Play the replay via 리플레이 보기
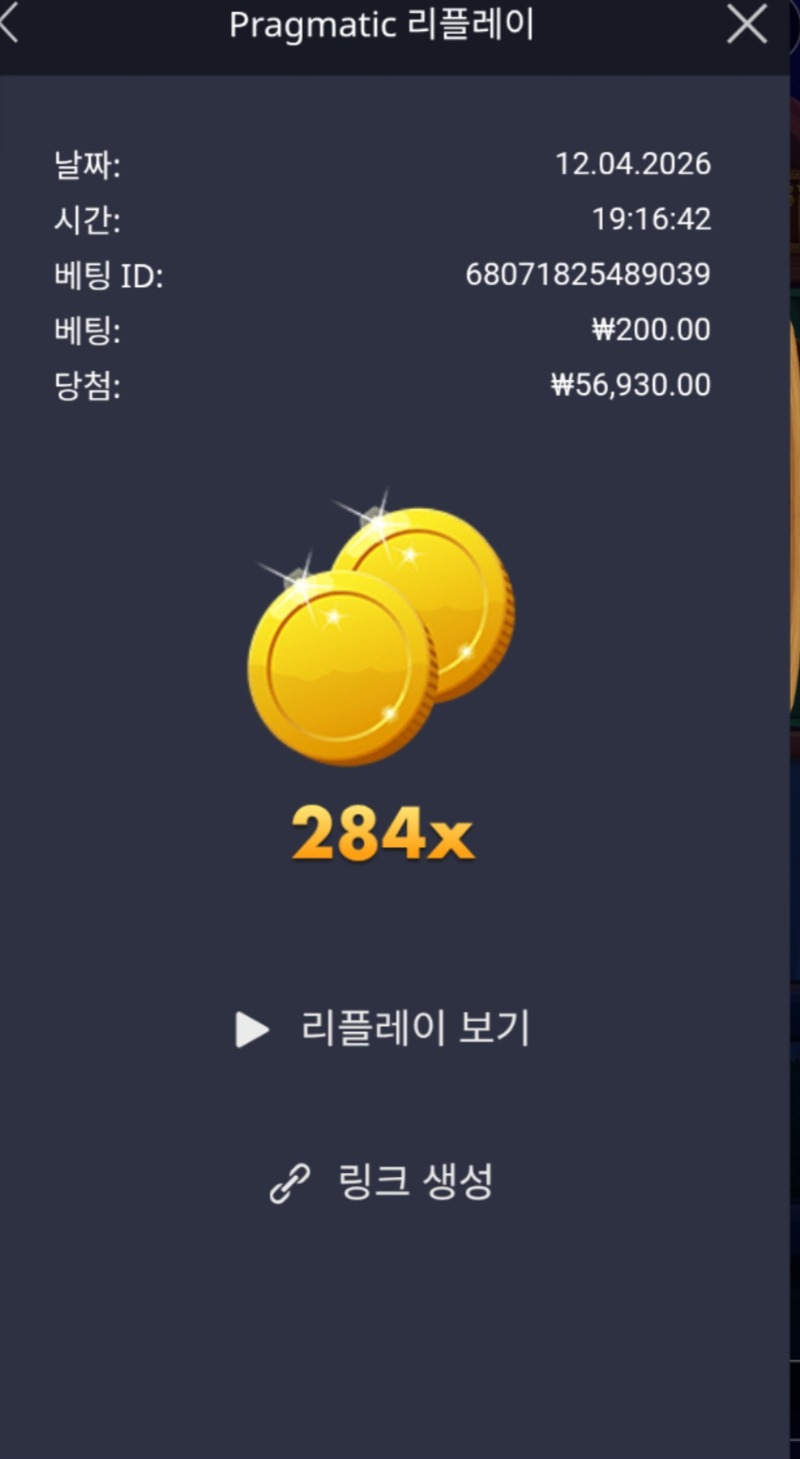Viewport: 800px width, 1459px height. pos(384,1029)
